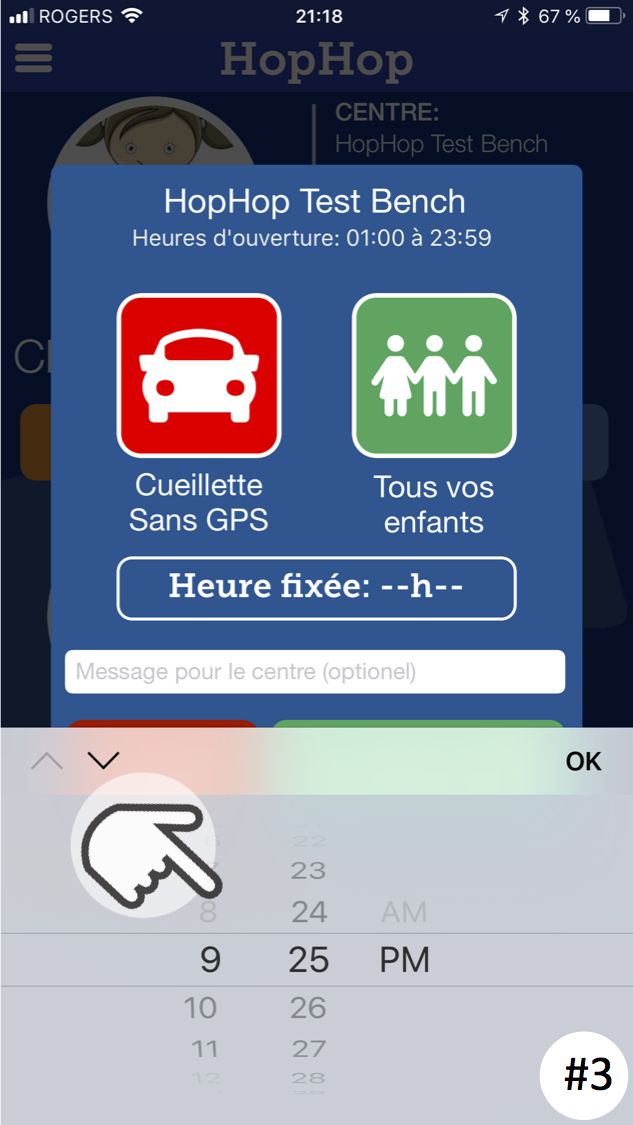This screenshot has width=633, height=1125.
Task: Open the Heure fixée time field
Action: 316,588
